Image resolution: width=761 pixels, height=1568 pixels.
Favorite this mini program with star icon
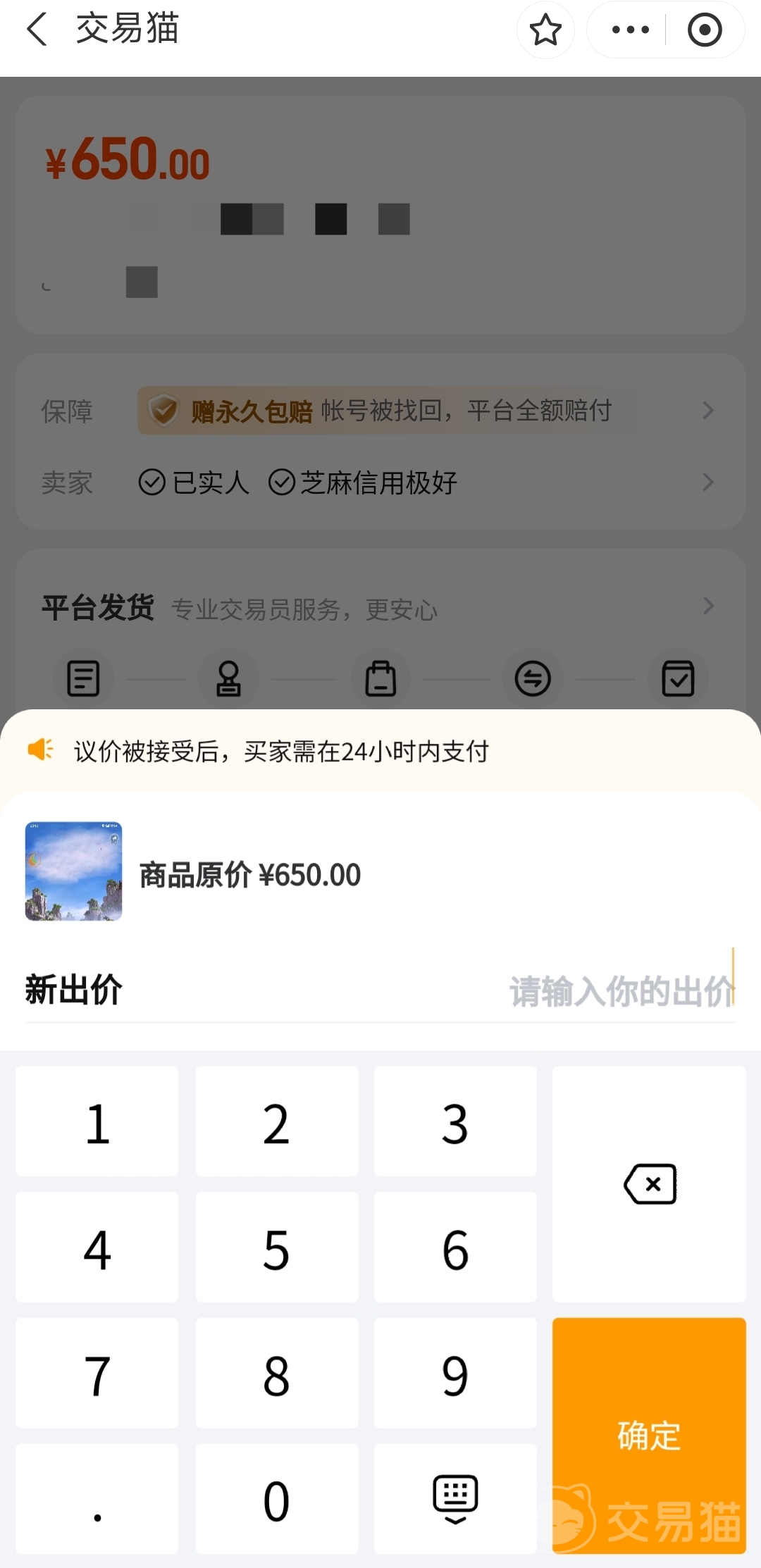[545, 30]
